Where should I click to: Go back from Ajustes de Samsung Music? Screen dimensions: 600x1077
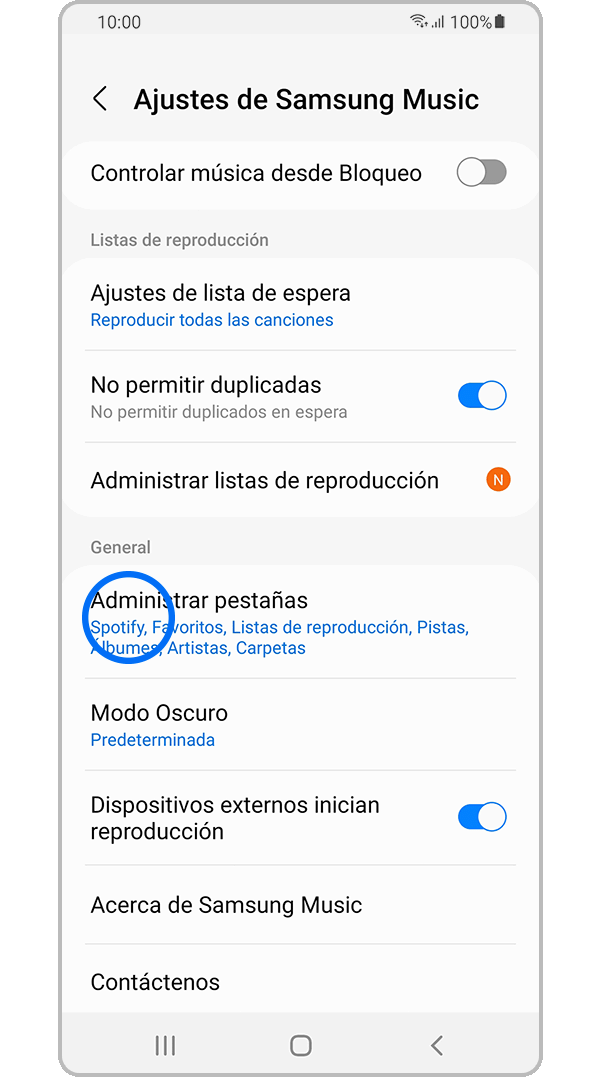pyautogui.click(x=100, y=99)
